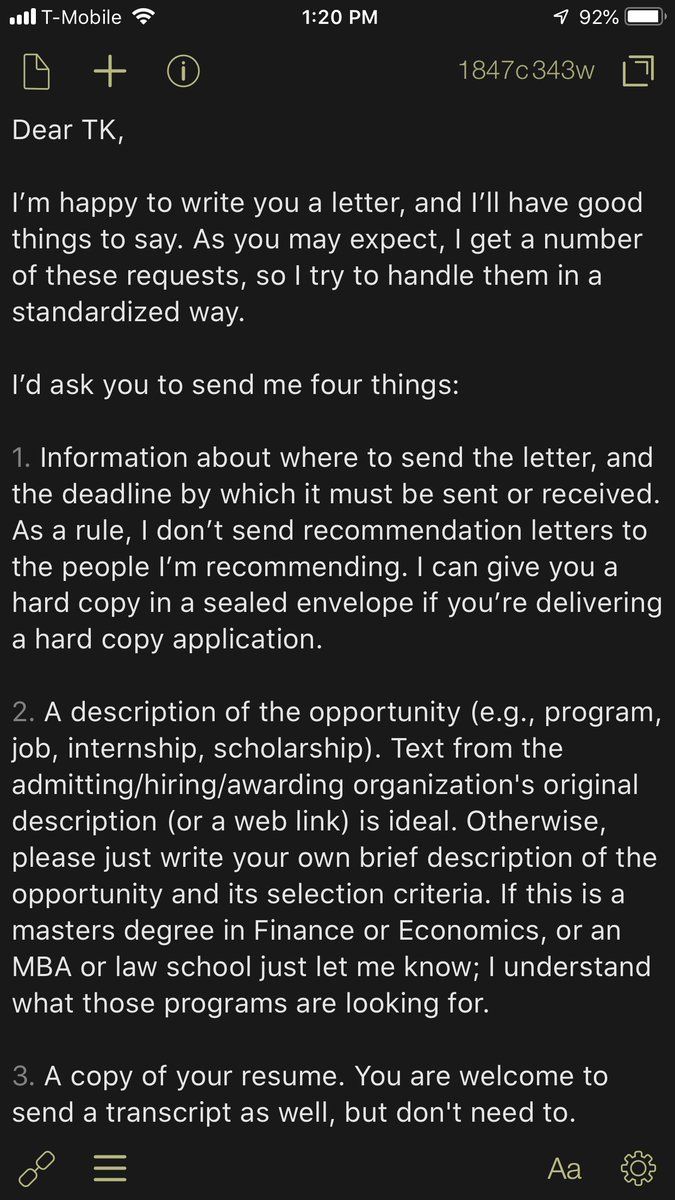Open the multiple windows icon
Screen dimensions: 675x1200
pos(637,71)
